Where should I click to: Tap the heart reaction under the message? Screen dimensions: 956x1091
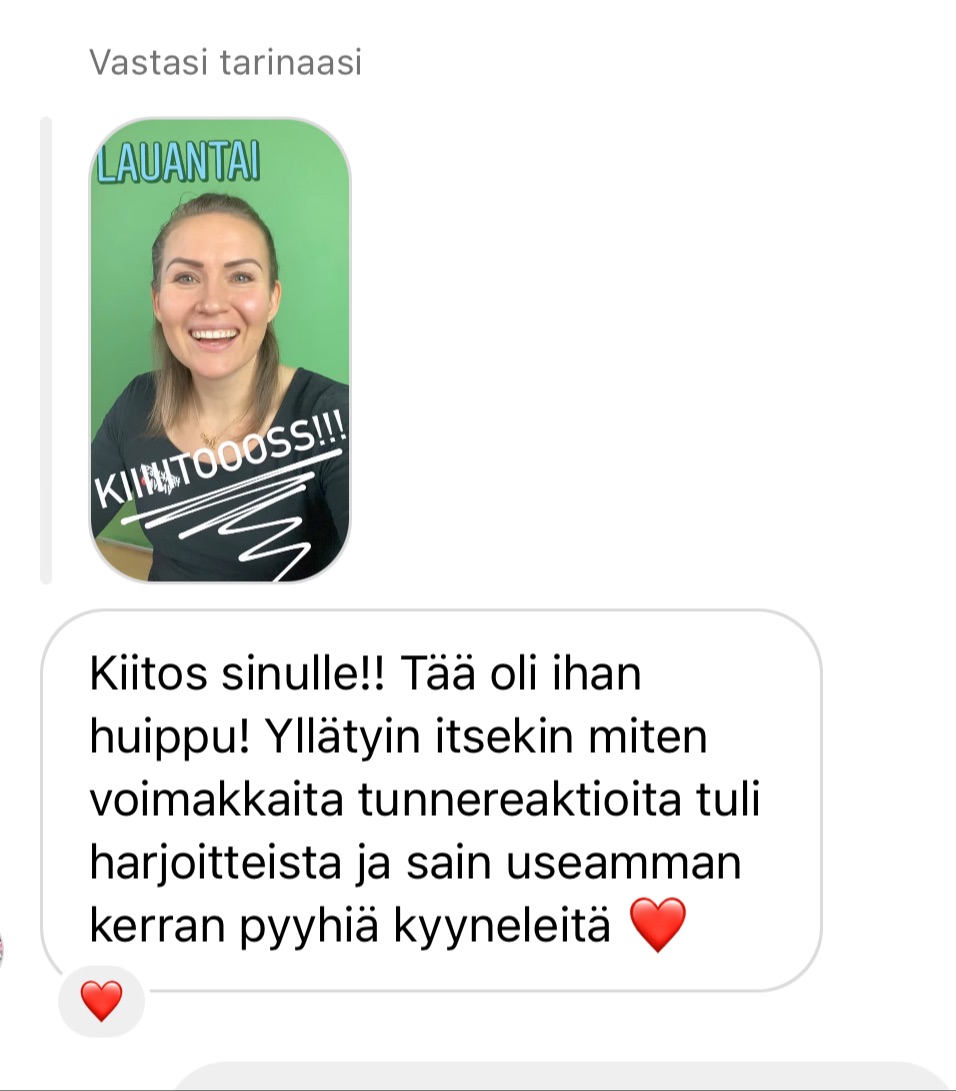102,1001
